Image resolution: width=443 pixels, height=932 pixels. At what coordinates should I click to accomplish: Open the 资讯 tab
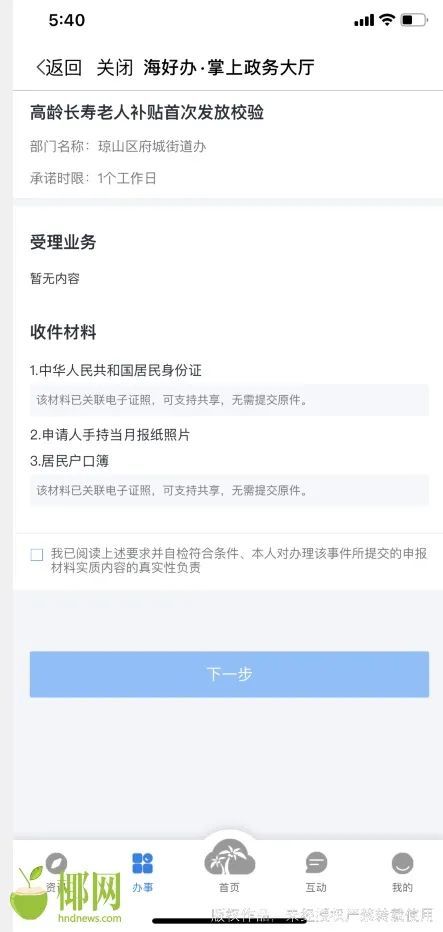[x=56, y=871]
